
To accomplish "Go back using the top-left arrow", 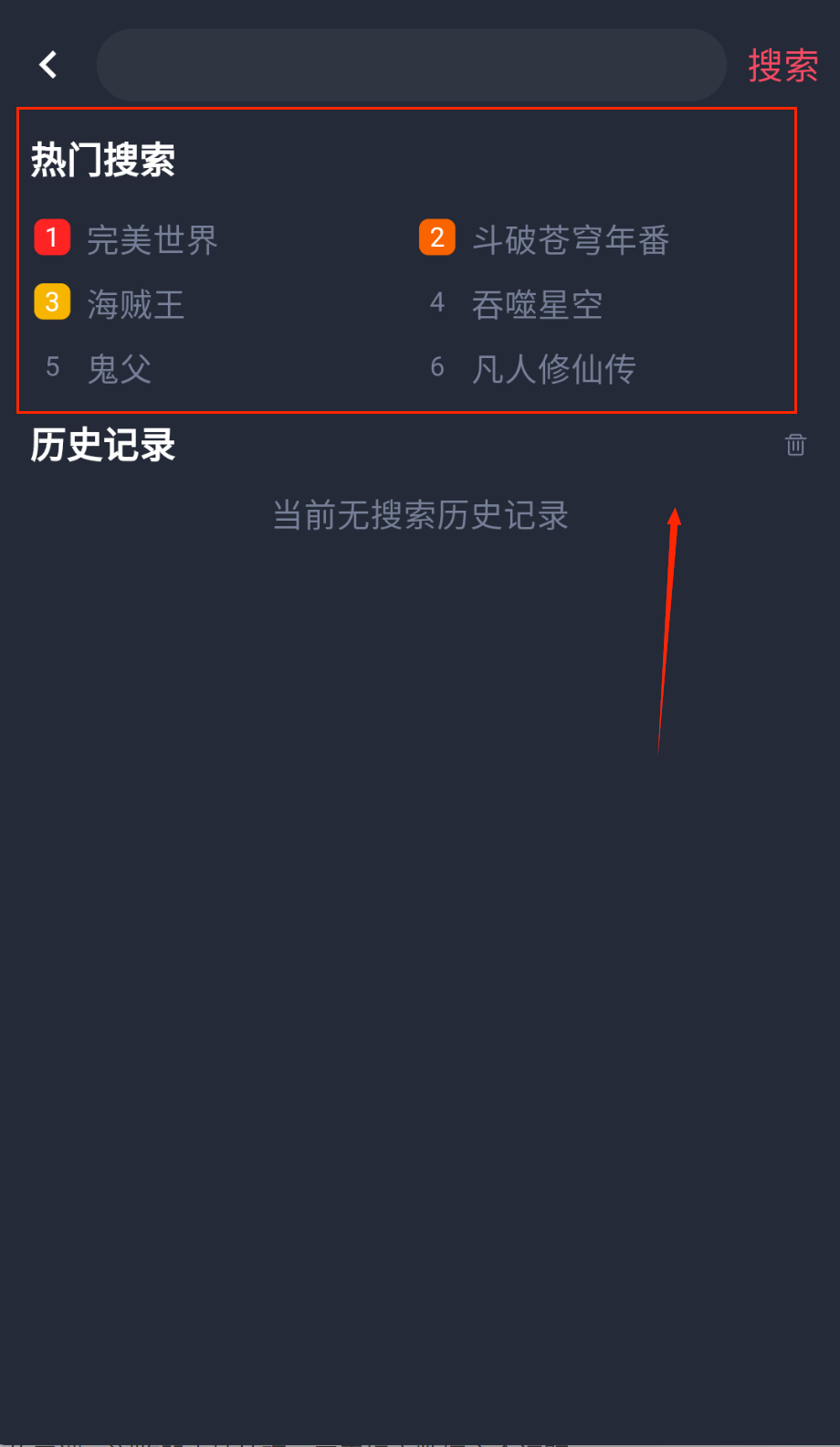I will tap(48, 65).
